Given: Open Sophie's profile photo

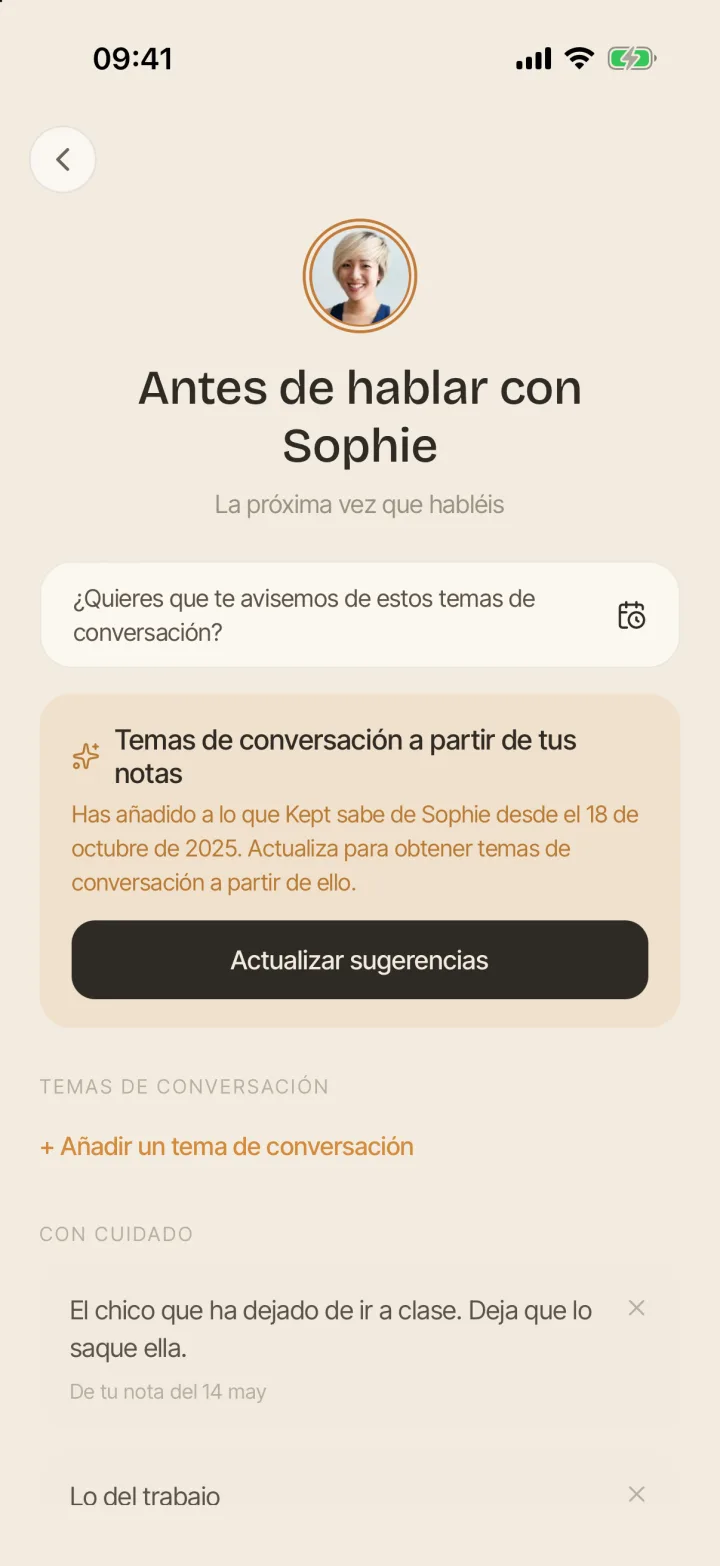Looking at the screenshot, I should pos(360,276).
